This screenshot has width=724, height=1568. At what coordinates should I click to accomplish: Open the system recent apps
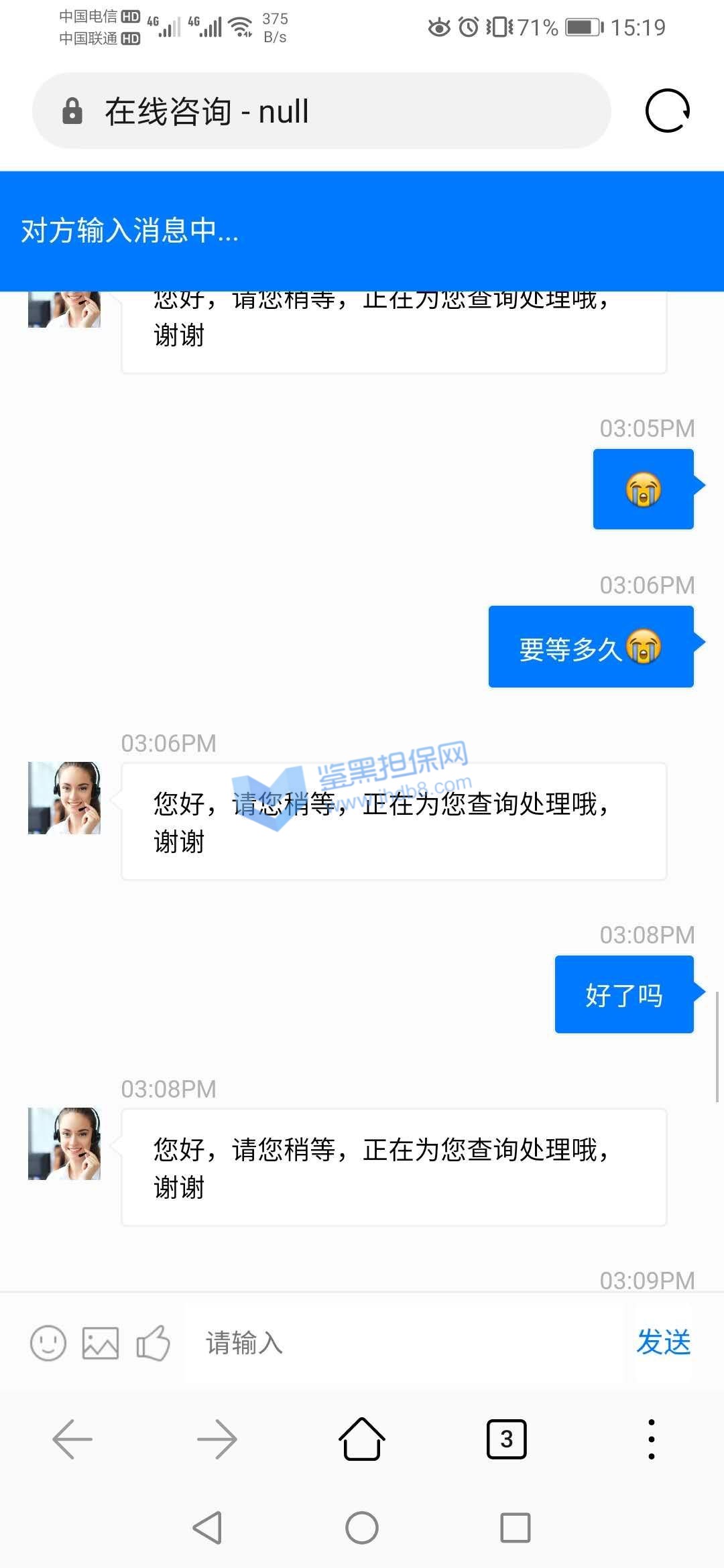516,1528
